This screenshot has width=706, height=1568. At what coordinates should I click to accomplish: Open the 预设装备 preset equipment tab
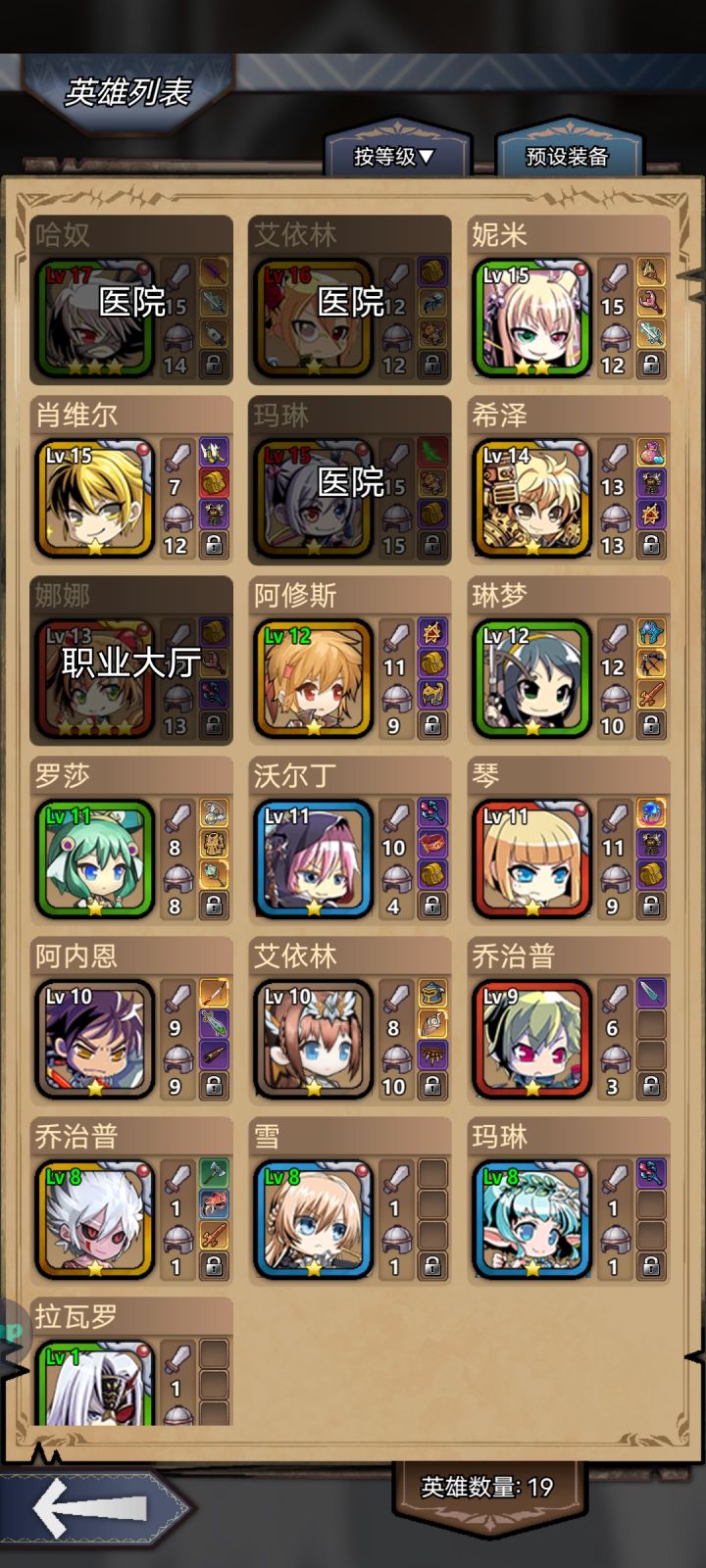coord(568,156)
